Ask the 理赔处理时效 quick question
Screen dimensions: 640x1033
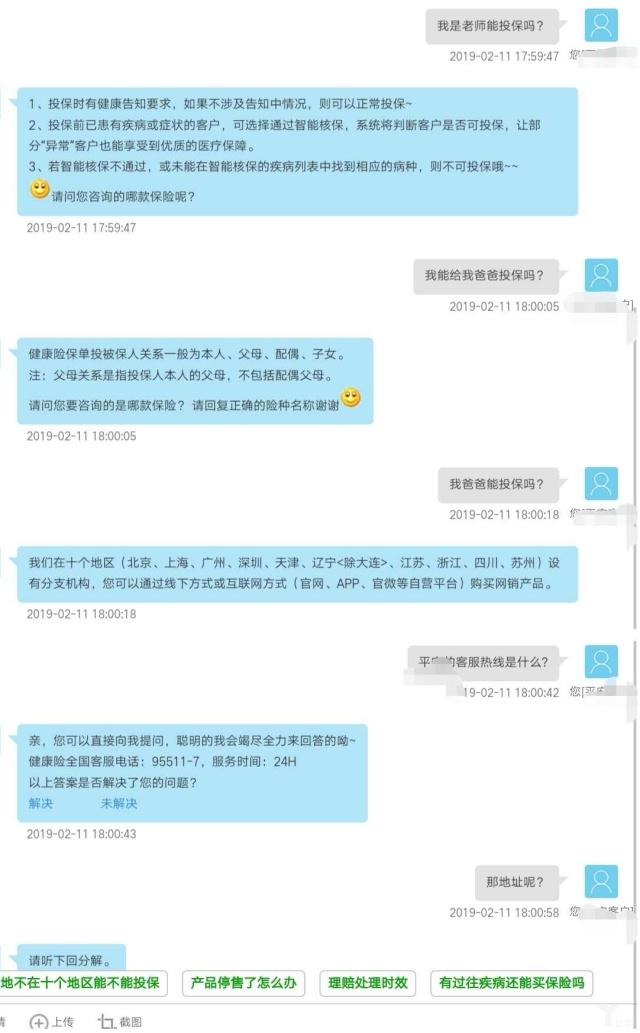pyautogui.click(x=368, y=982)
